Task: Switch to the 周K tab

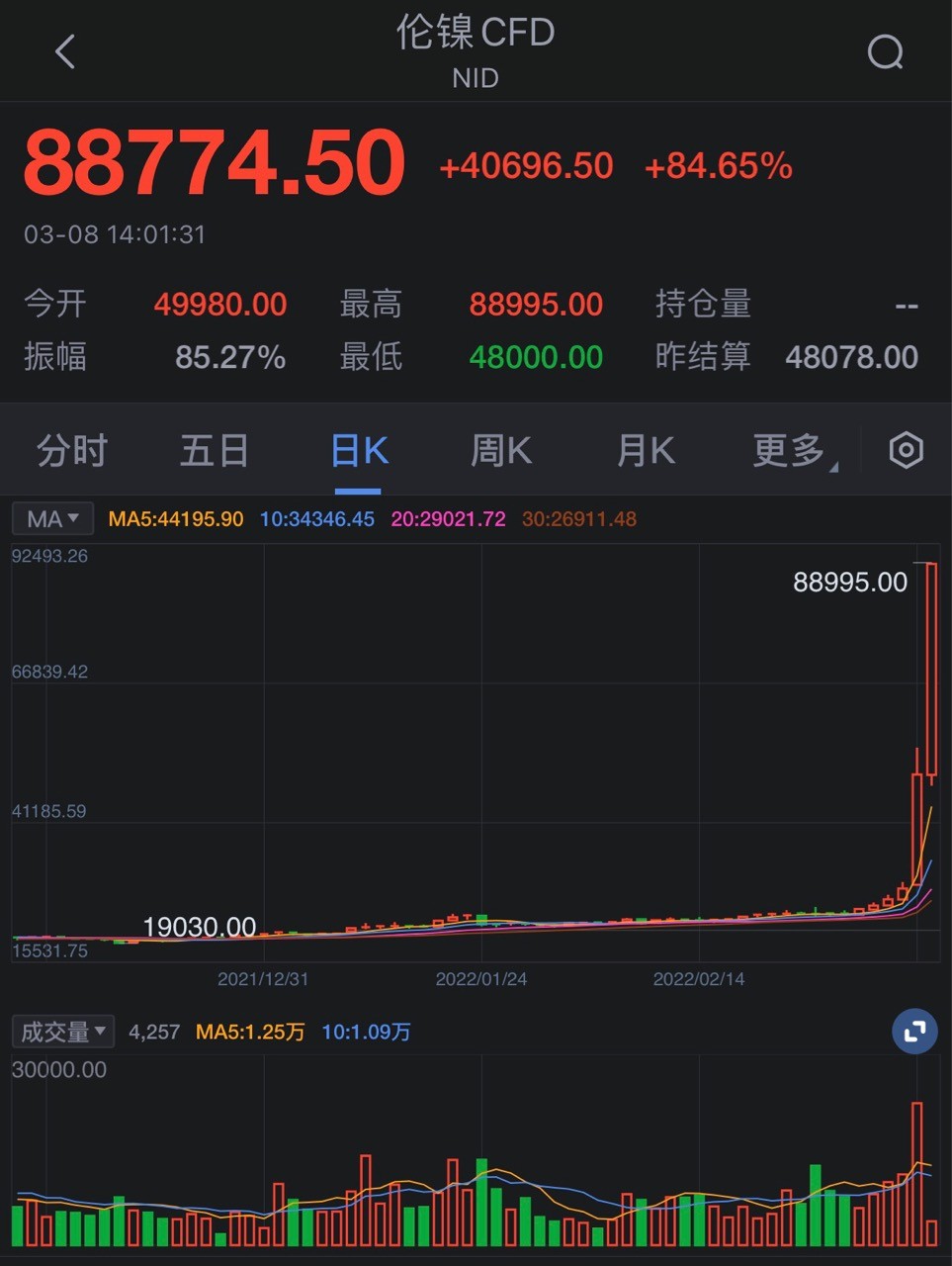Action: (501, 451)
